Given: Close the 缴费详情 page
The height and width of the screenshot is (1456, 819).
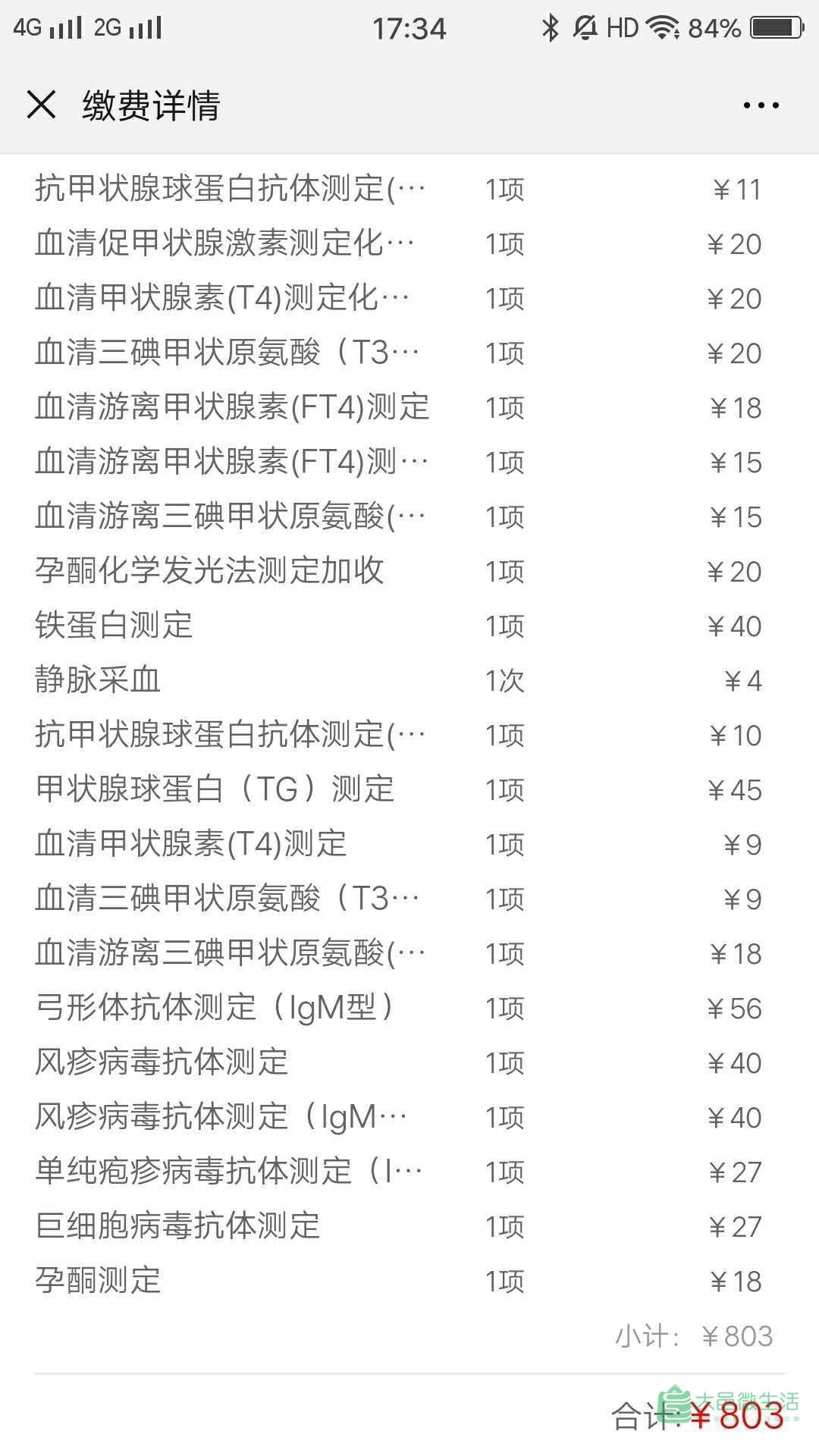Looking at the screenshot, I should (x=41, y=105).
